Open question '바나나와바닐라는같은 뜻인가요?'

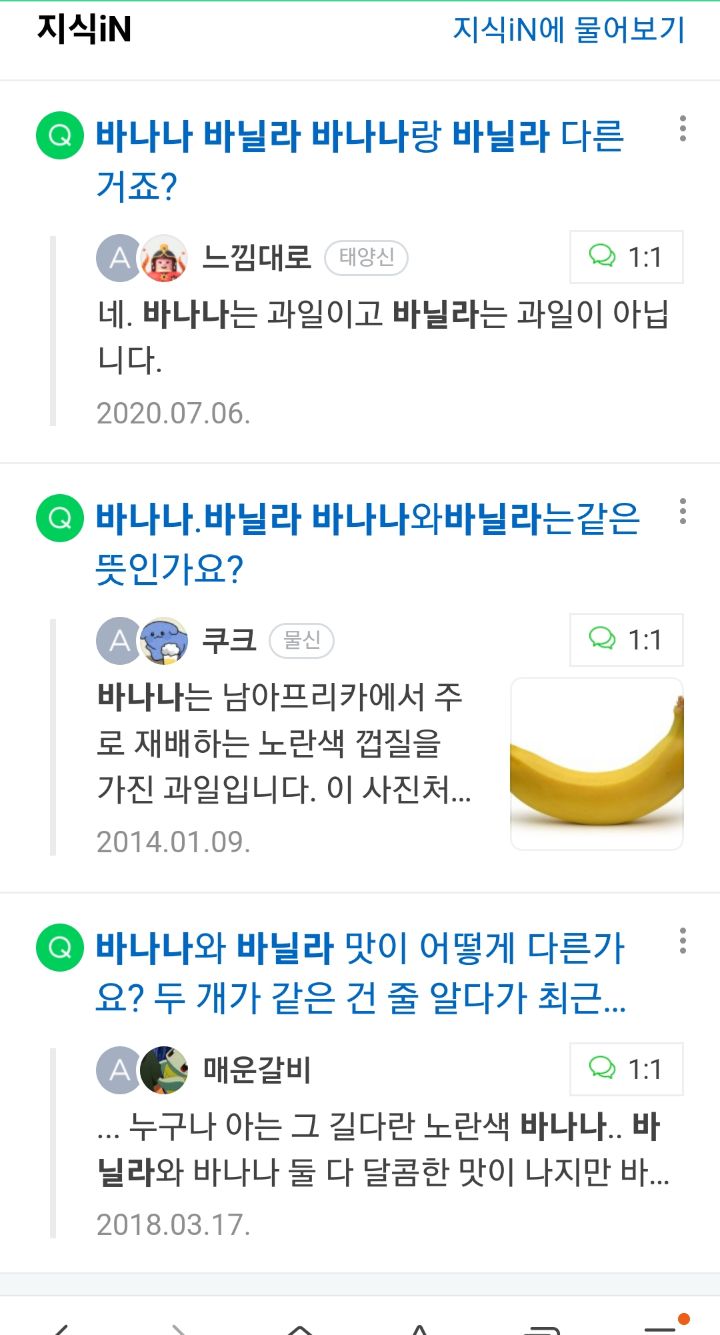tap(366, 544)
